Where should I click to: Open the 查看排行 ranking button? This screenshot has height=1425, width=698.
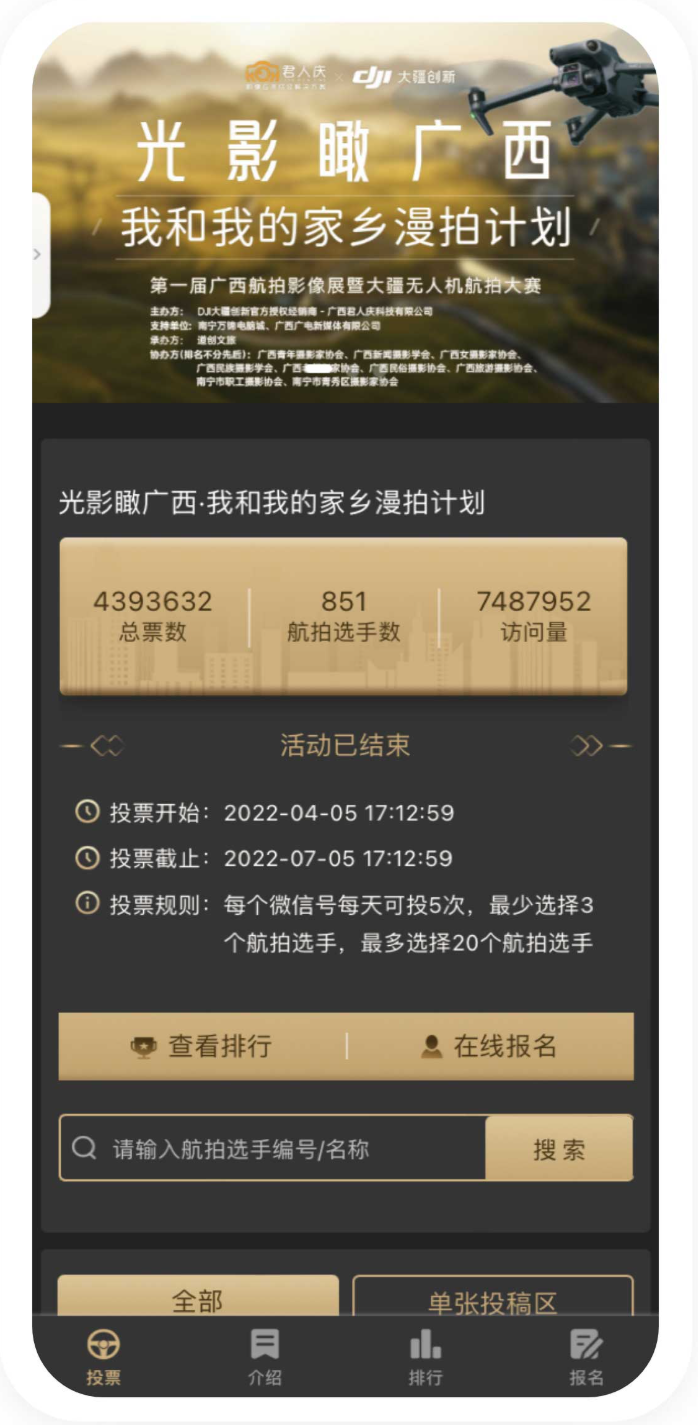tap(202, 1046)
